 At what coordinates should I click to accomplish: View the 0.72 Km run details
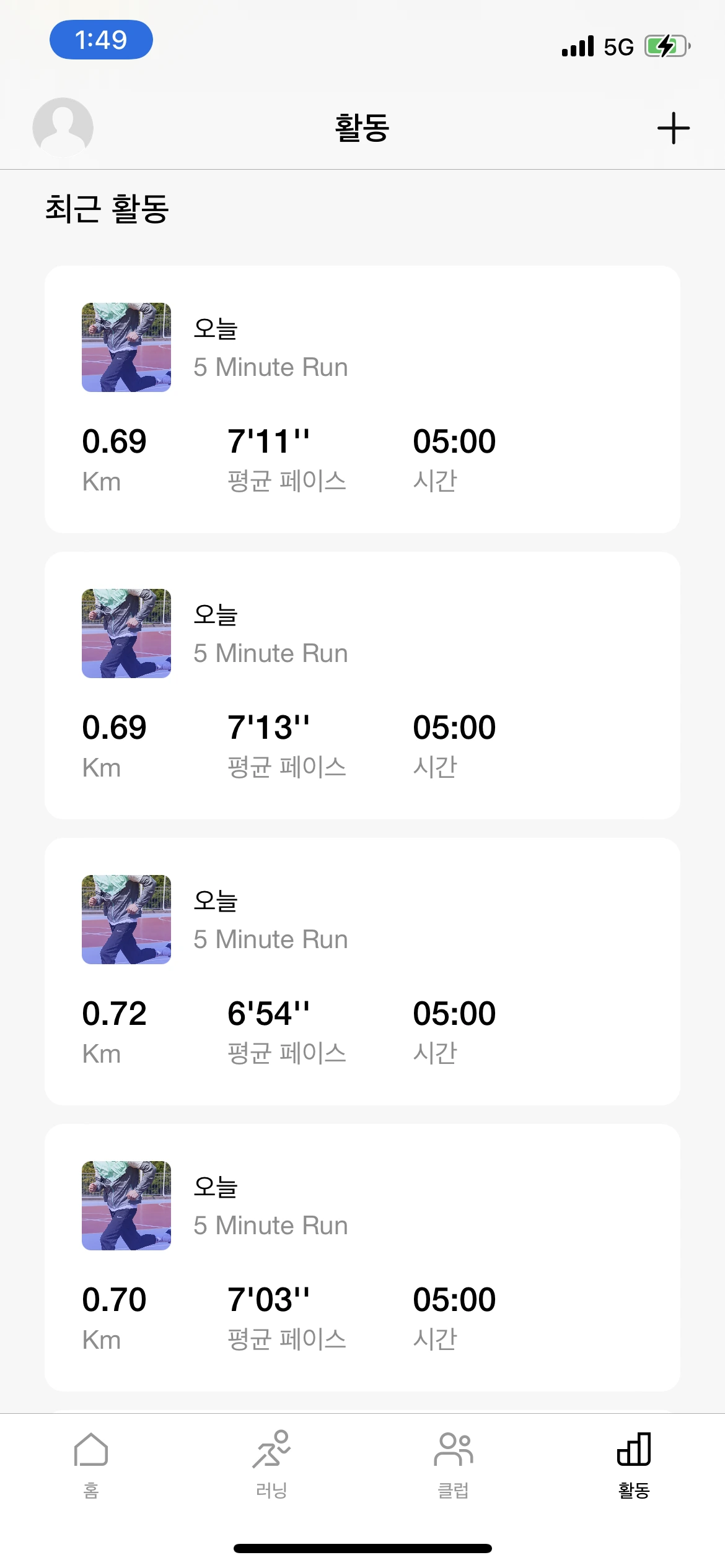point(362,972)
